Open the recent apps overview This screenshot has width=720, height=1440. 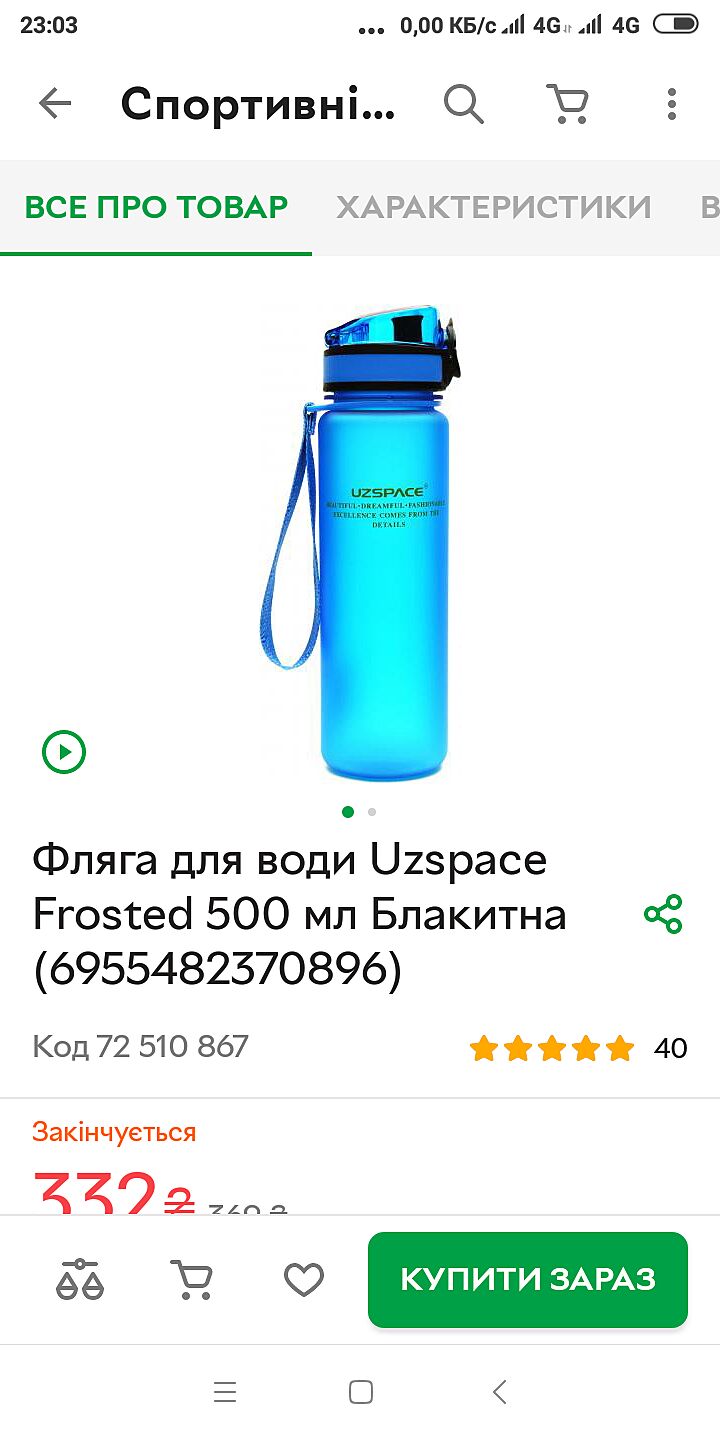tap(225, 1392)
